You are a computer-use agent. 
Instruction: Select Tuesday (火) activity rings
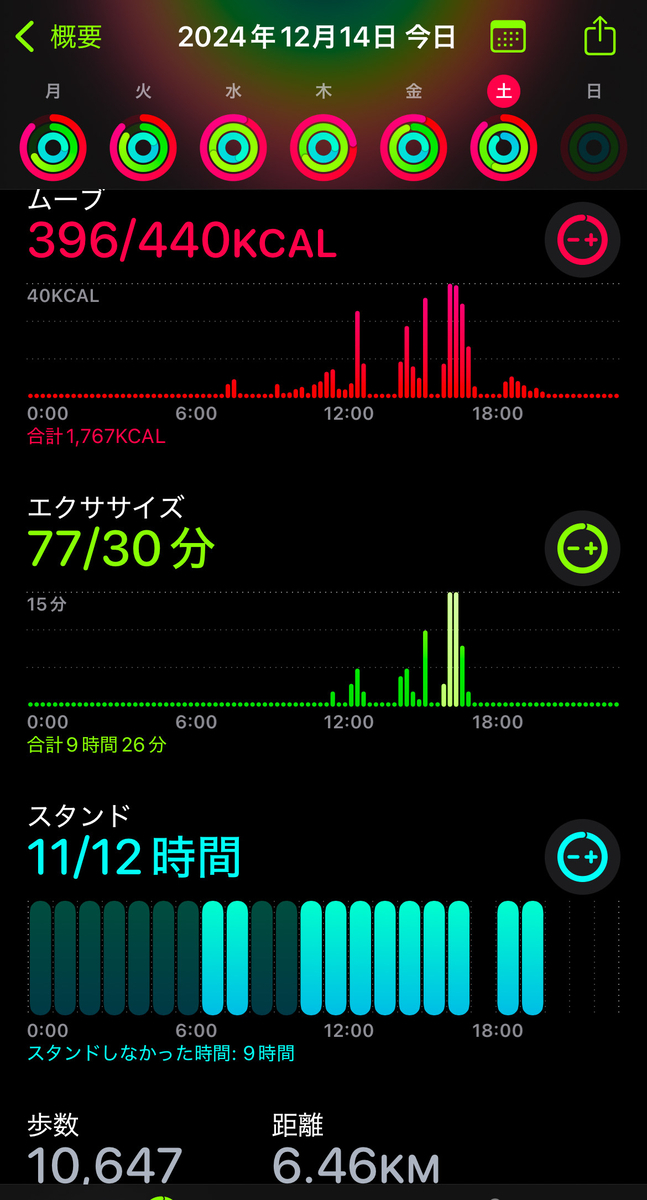pyautogui.click(x=143, y=147)
